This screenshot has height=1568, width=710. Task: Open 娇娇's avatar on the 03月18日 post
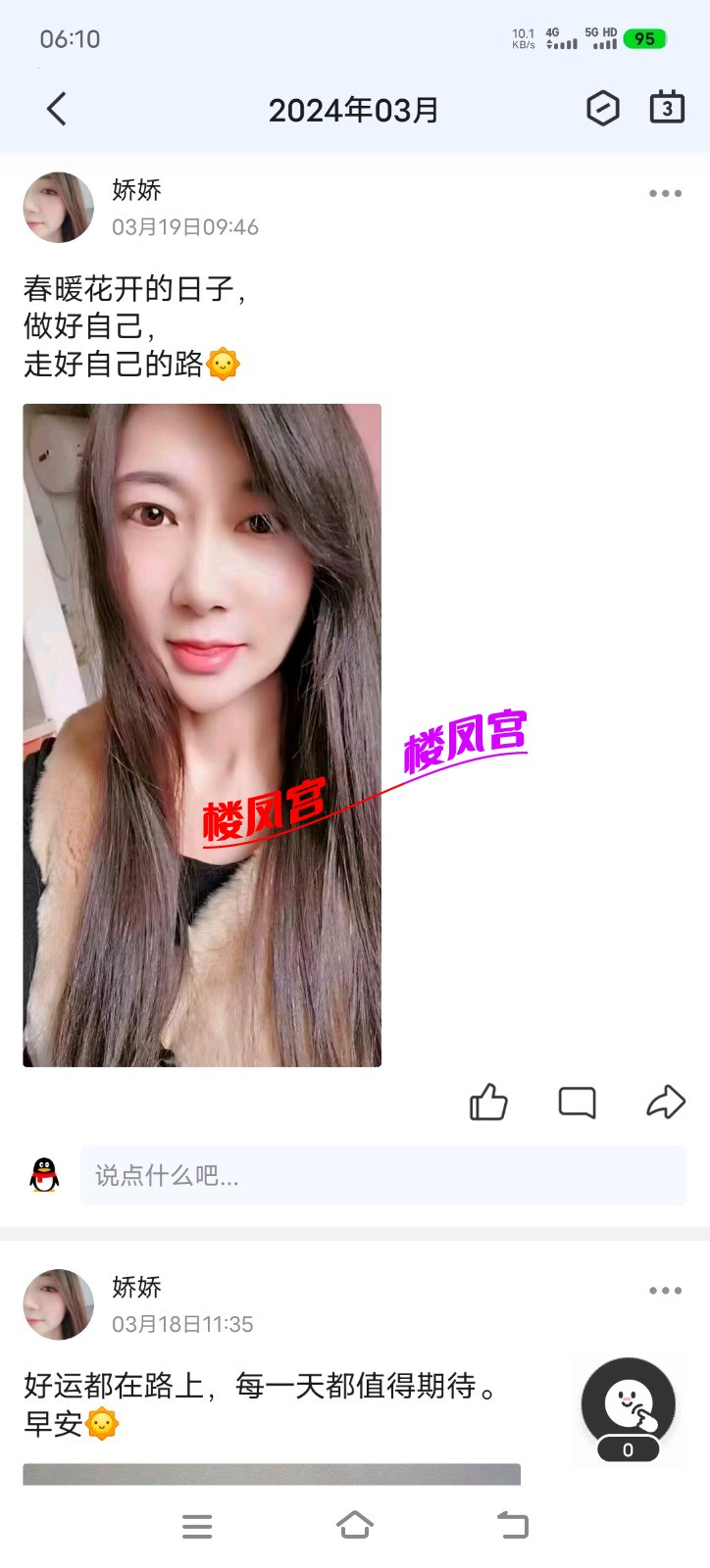click(x=58, y=1304)
